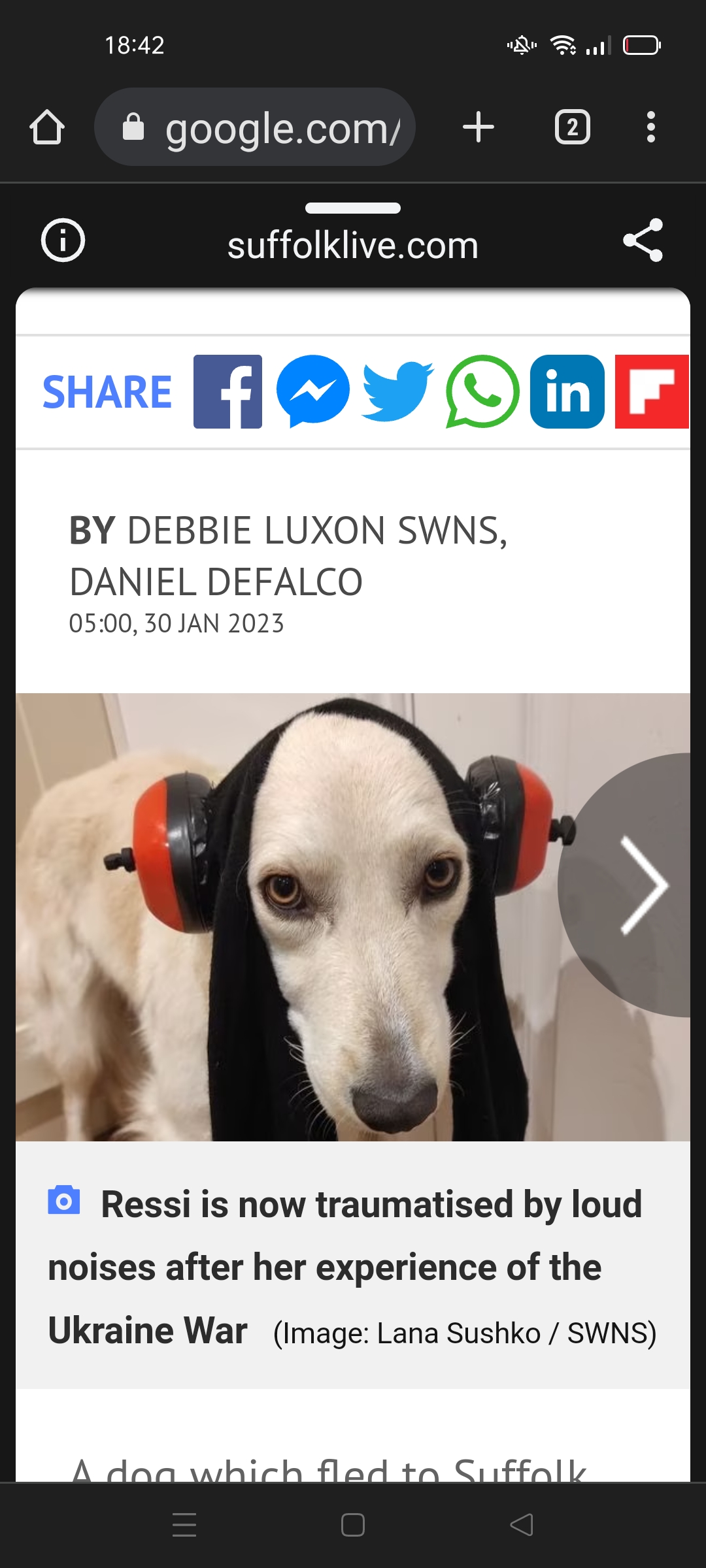706x1568 pixels.
Task: Share the article on Twitter
Action: click(397, 391)
